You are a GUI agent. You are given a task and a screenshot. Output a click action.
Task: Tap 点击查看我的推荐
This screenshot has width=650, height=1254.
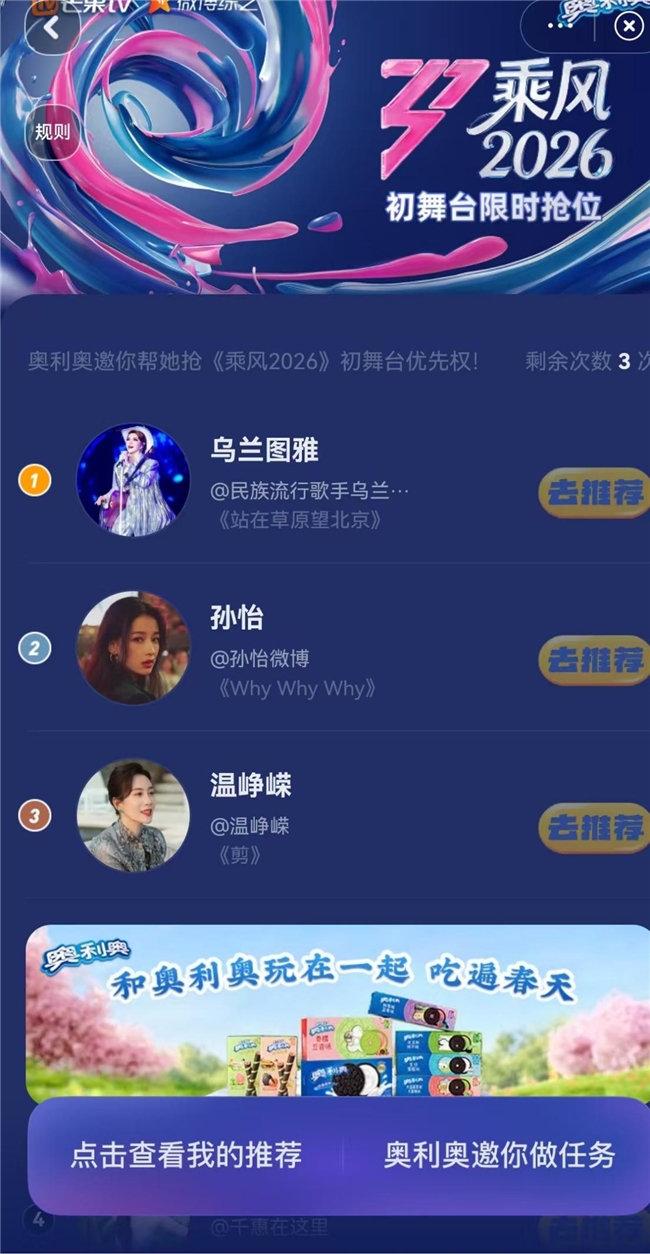[186, 1155]
